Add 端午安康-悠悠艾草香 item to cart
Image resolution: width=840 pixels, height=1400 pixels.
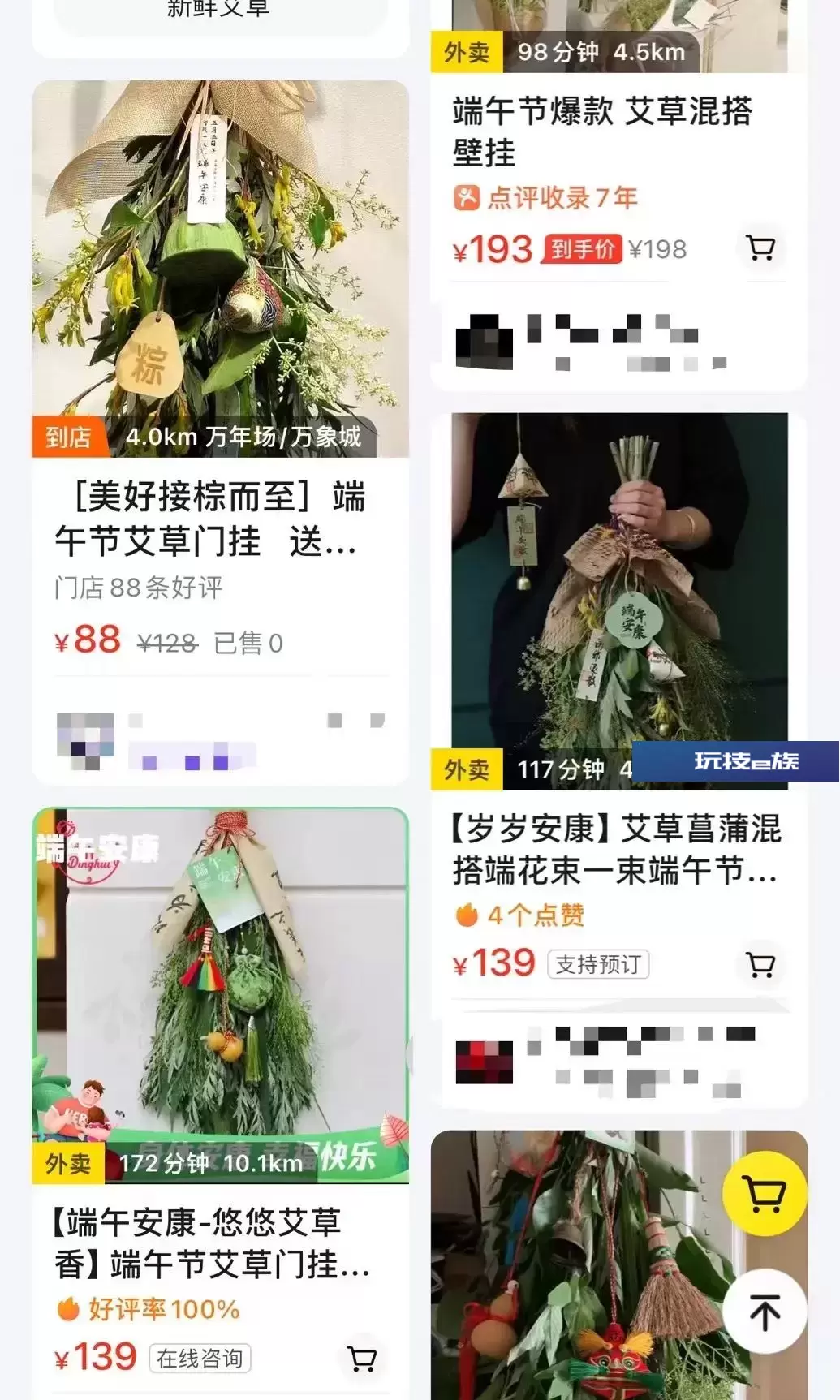(361, 1358)
